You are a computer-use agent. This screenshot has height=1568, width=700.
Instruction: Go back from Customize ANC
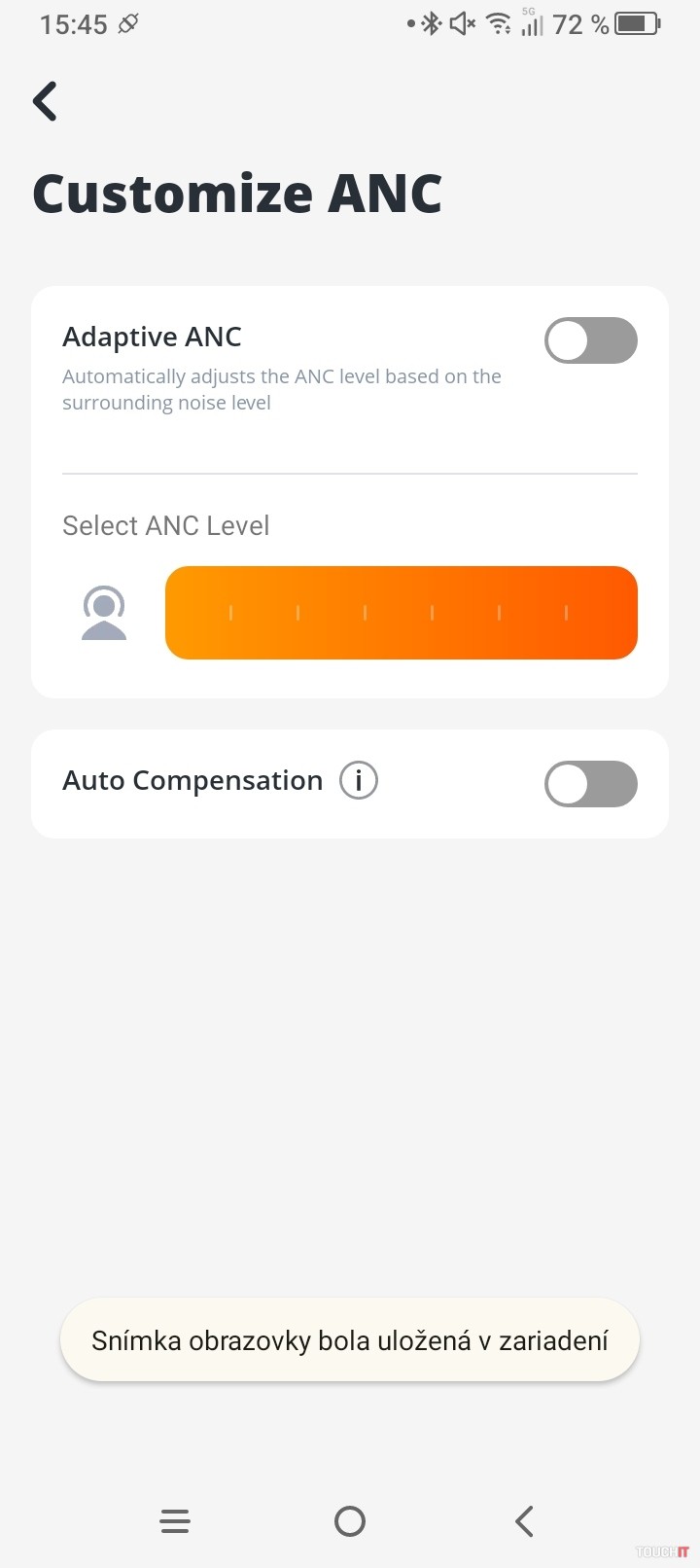tap(46, 101)
